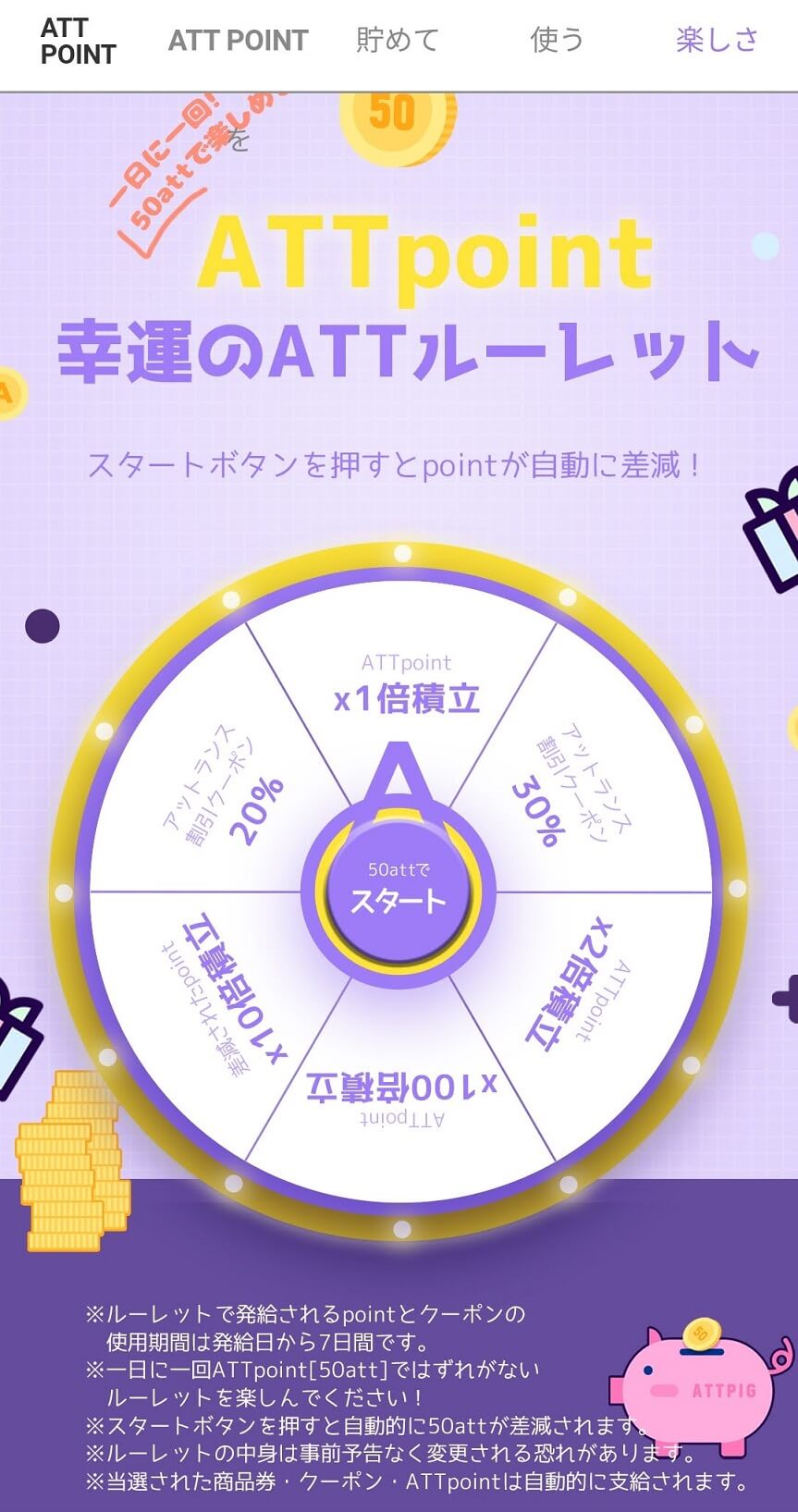
Task: Start the roulette with 50att スタート button
Action: pos(399,891)
